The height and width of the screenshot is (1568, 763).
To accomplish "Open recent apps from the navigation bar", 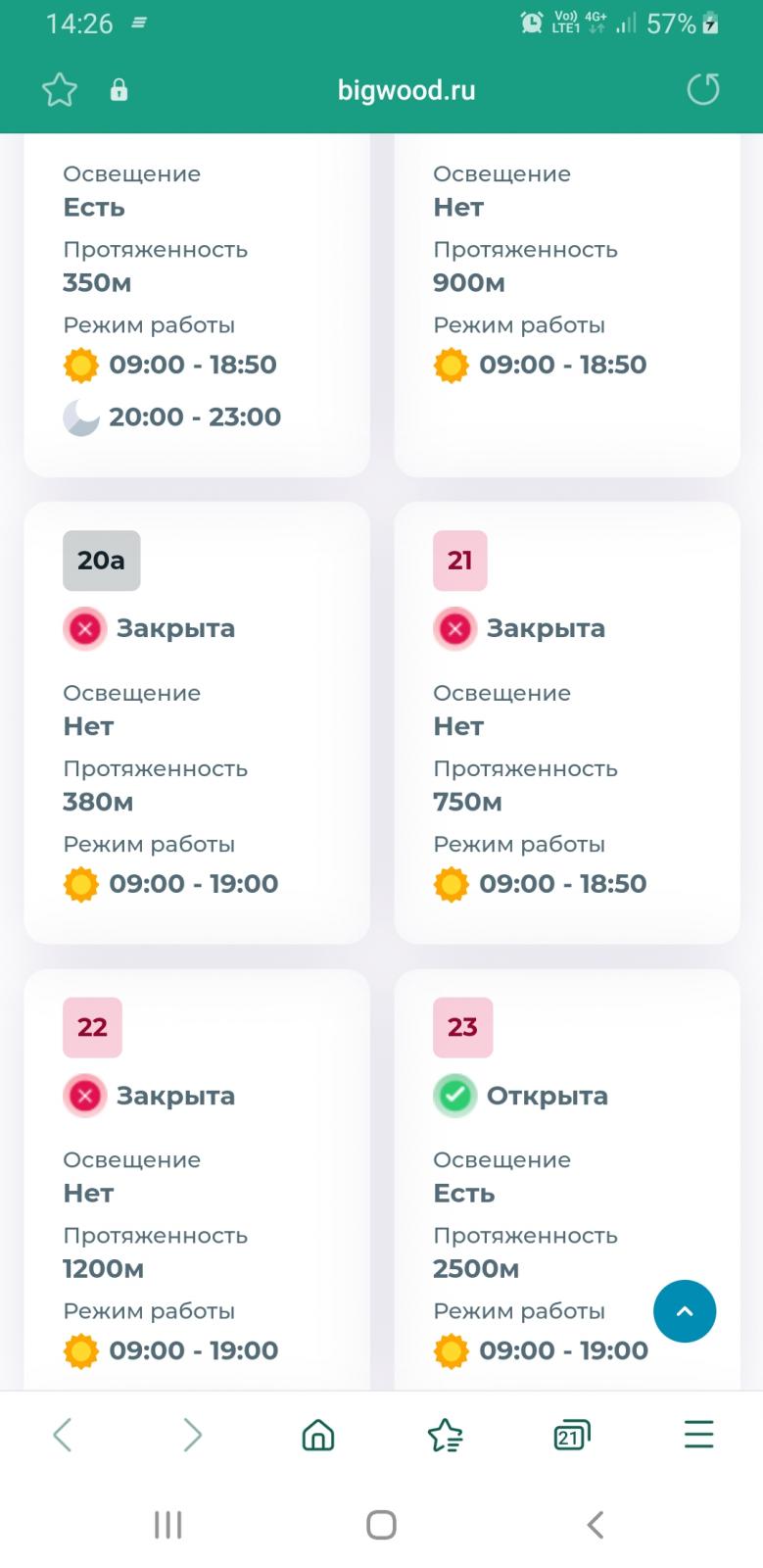I will tap(168, 1524).
